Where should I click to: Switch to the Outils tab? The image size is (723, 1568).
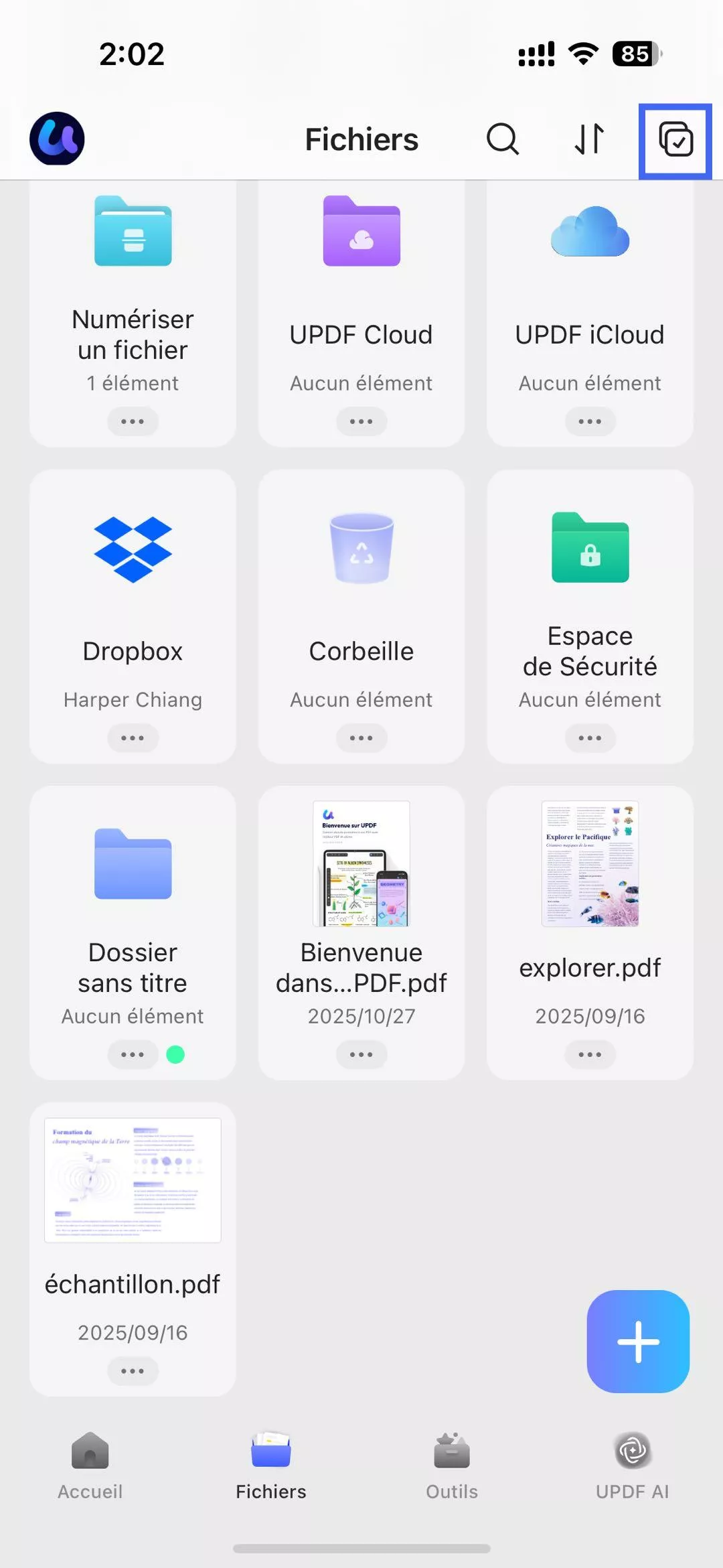point(451,1467)
